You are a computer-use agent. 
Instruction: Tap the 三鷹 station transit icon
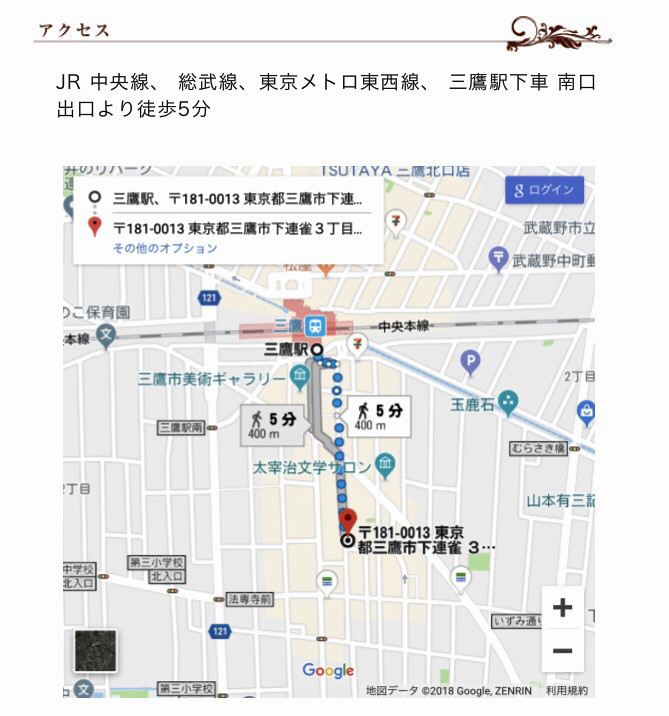(x=315, y=326)
